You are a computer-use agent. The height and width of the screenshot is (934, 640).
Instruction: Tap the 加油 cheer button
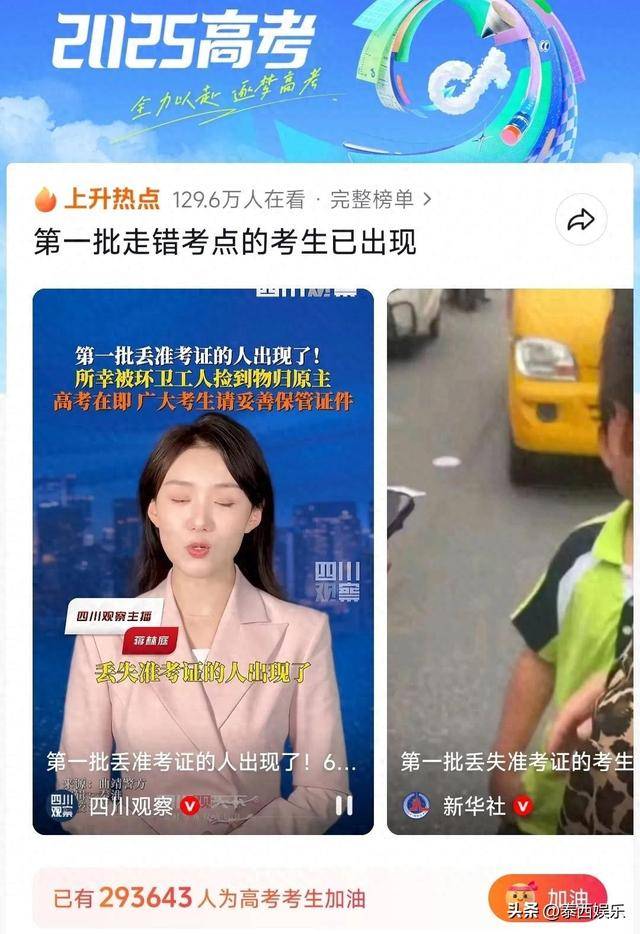pos(548,897)
